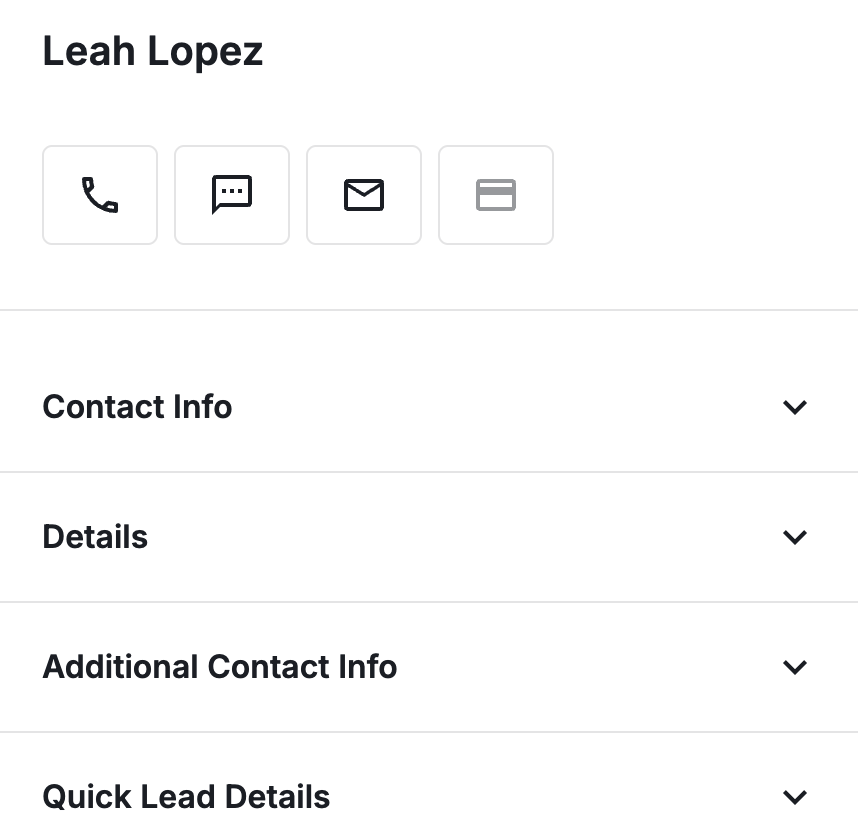
Task: Send a text message to Leah Lopez
Action: [x=232, y=195]
